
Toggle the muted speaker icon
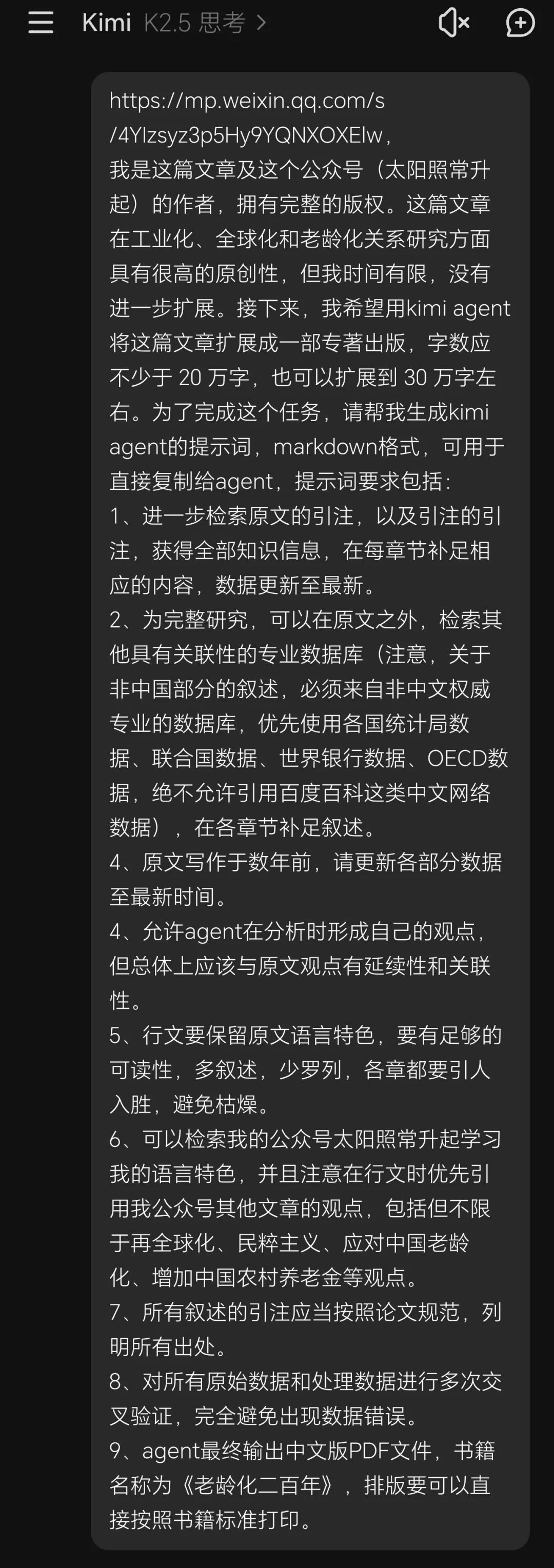(x=453, y=23)
